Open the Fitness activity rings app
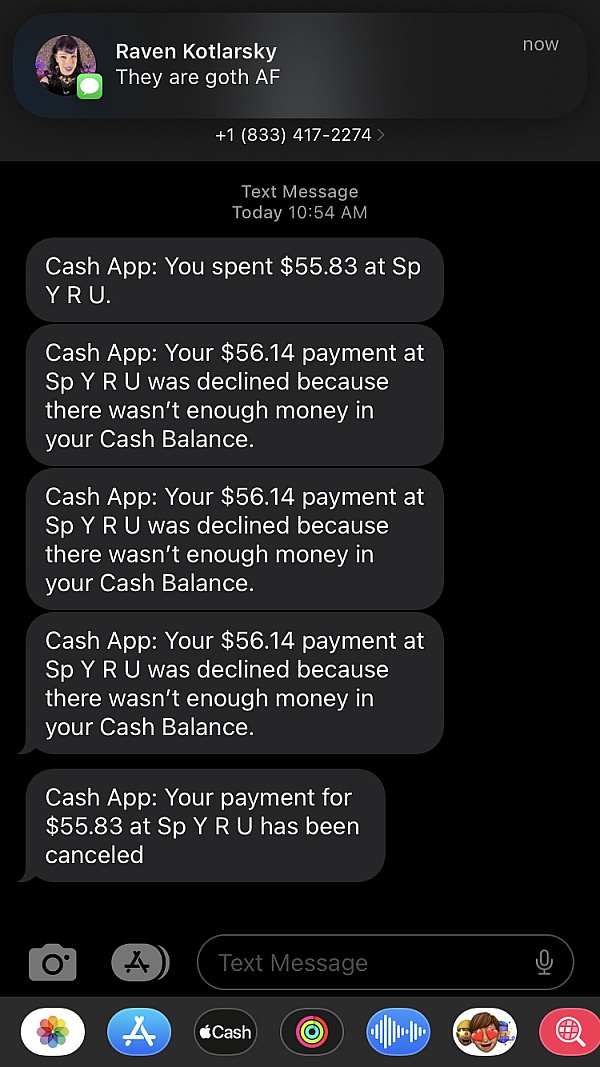This screenshot has height=1067, width=600. (311, 1031)
